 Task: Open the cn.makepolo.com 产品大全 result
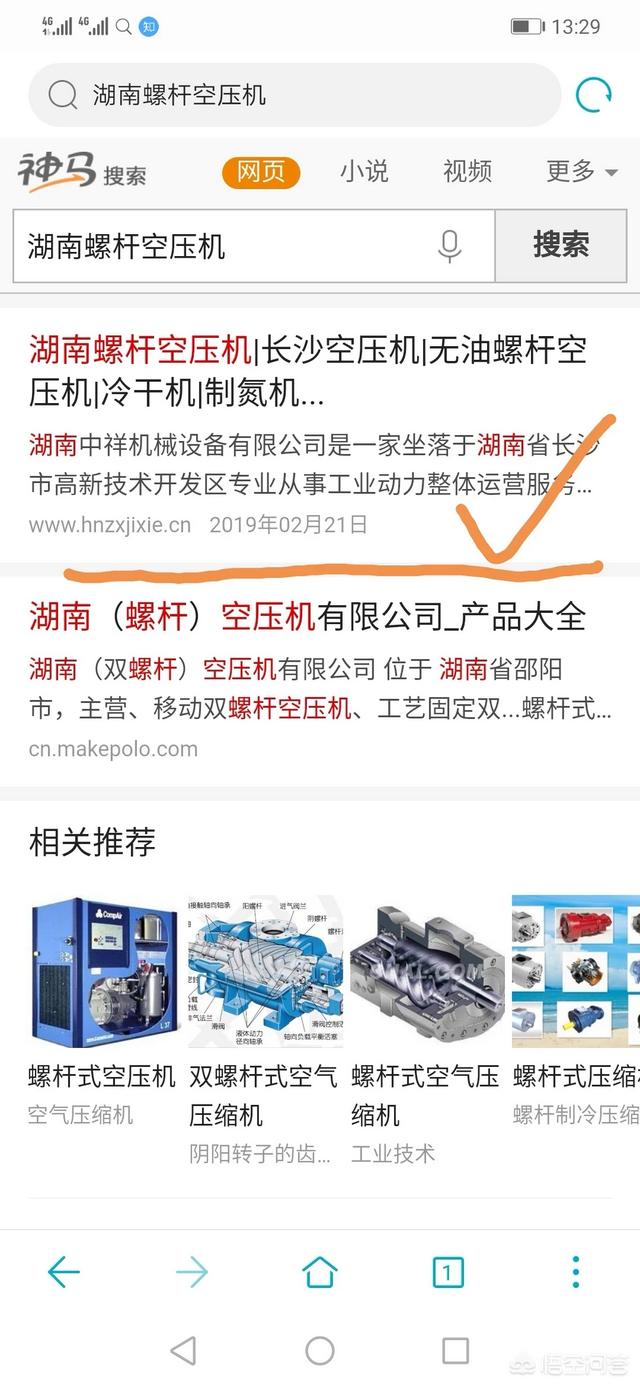pyautogui.click(x=307, y=616)
